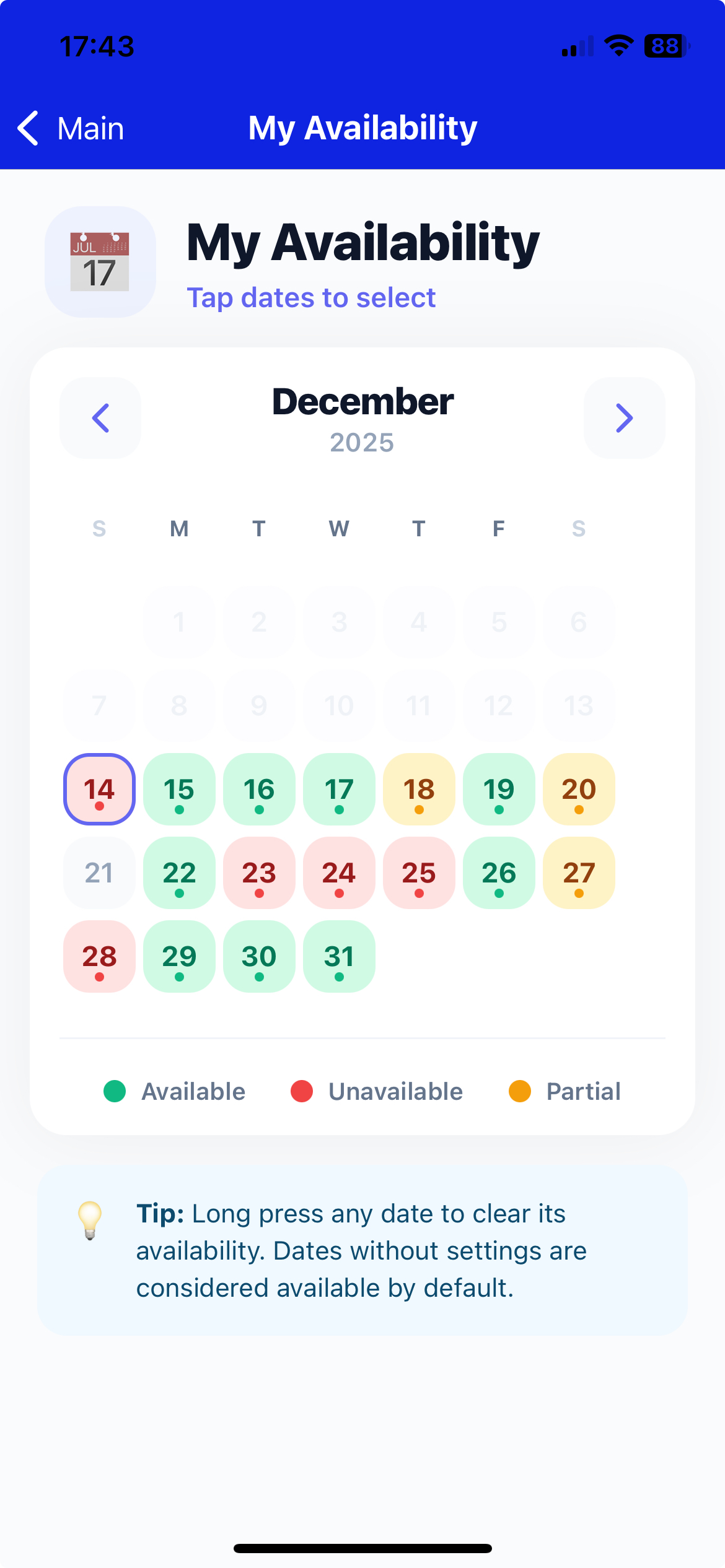725x1568 pixels.
Task: Select the Main navigation item
Action: point(89,127)
